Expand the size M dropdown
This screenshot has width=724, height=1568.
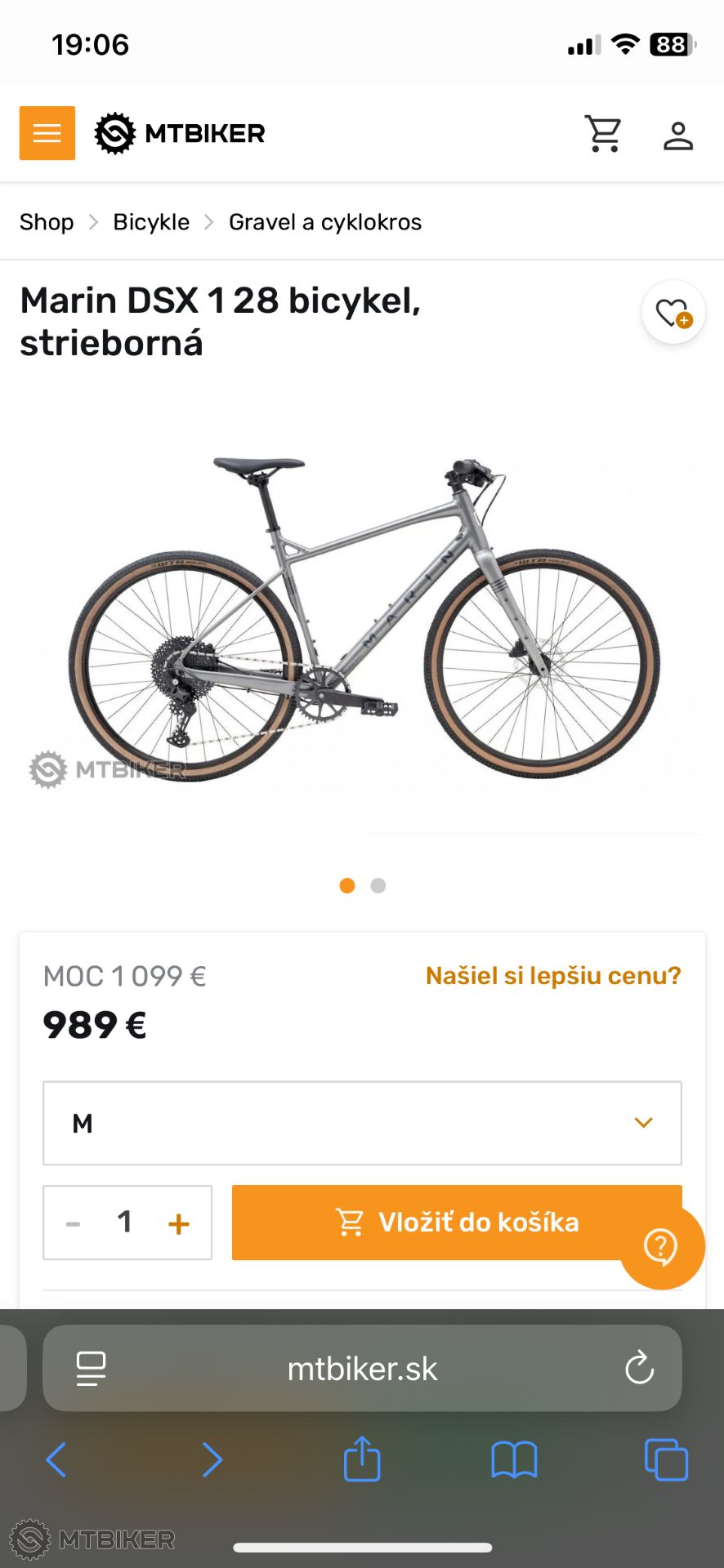362,1123
